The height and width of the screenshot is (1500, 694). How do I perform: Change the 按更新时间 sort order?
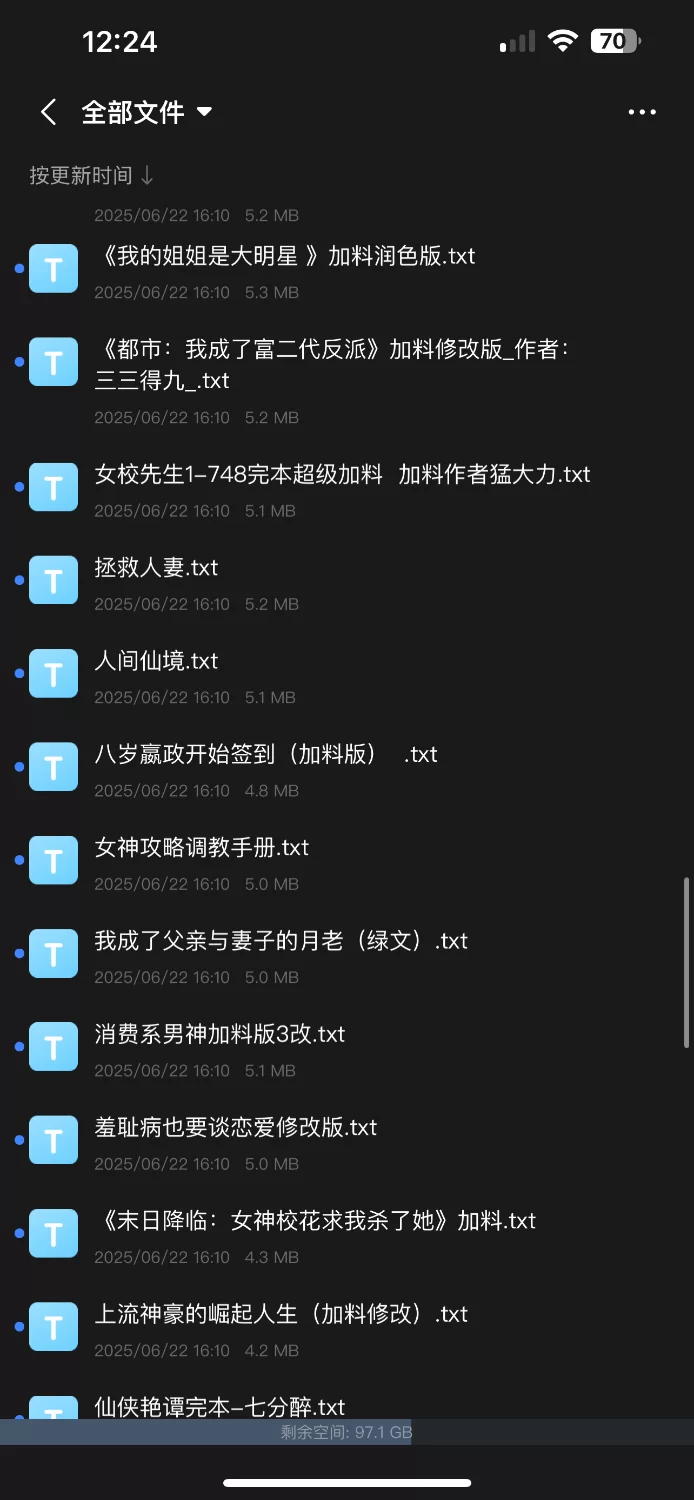click(91, 176)
